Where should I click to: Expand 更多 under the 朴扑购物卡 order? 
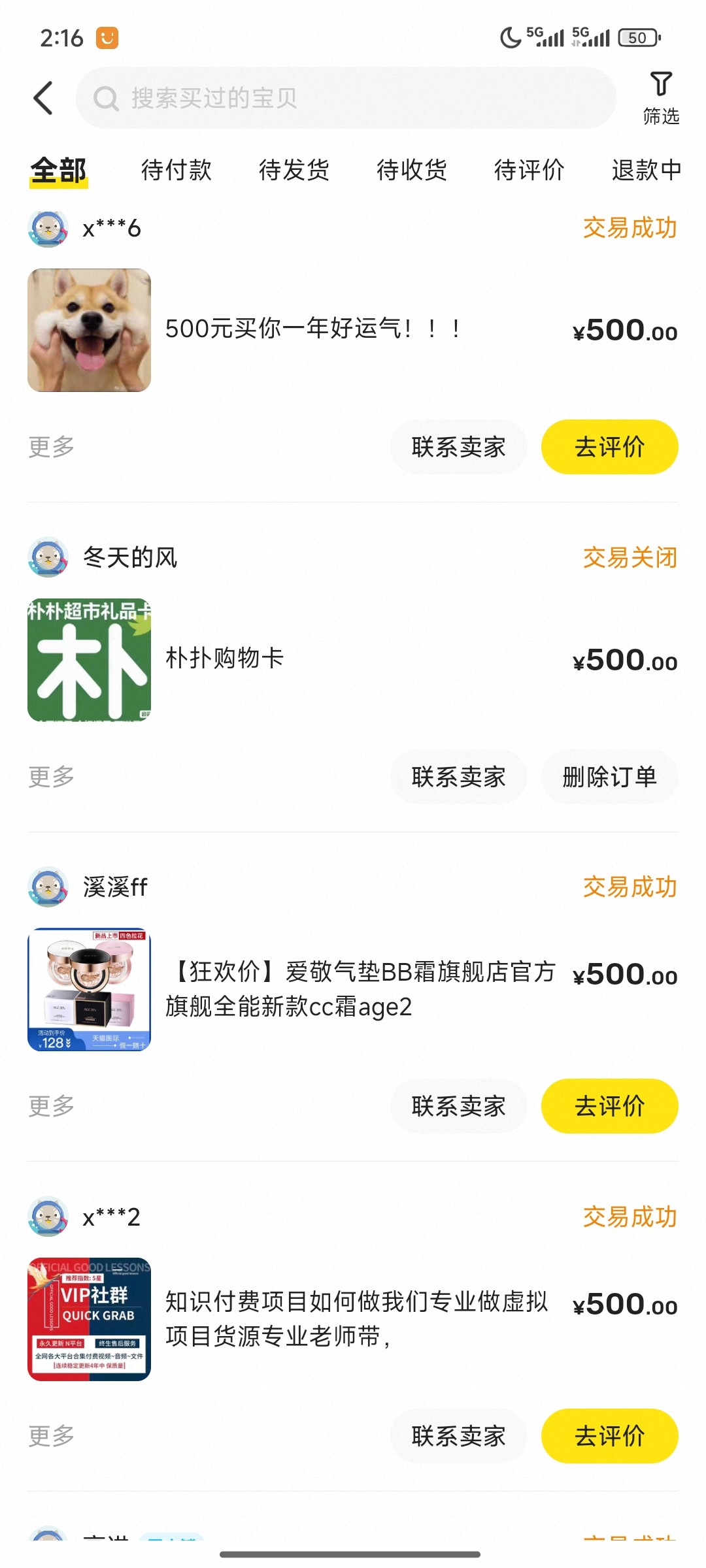[x=52, y=777]
